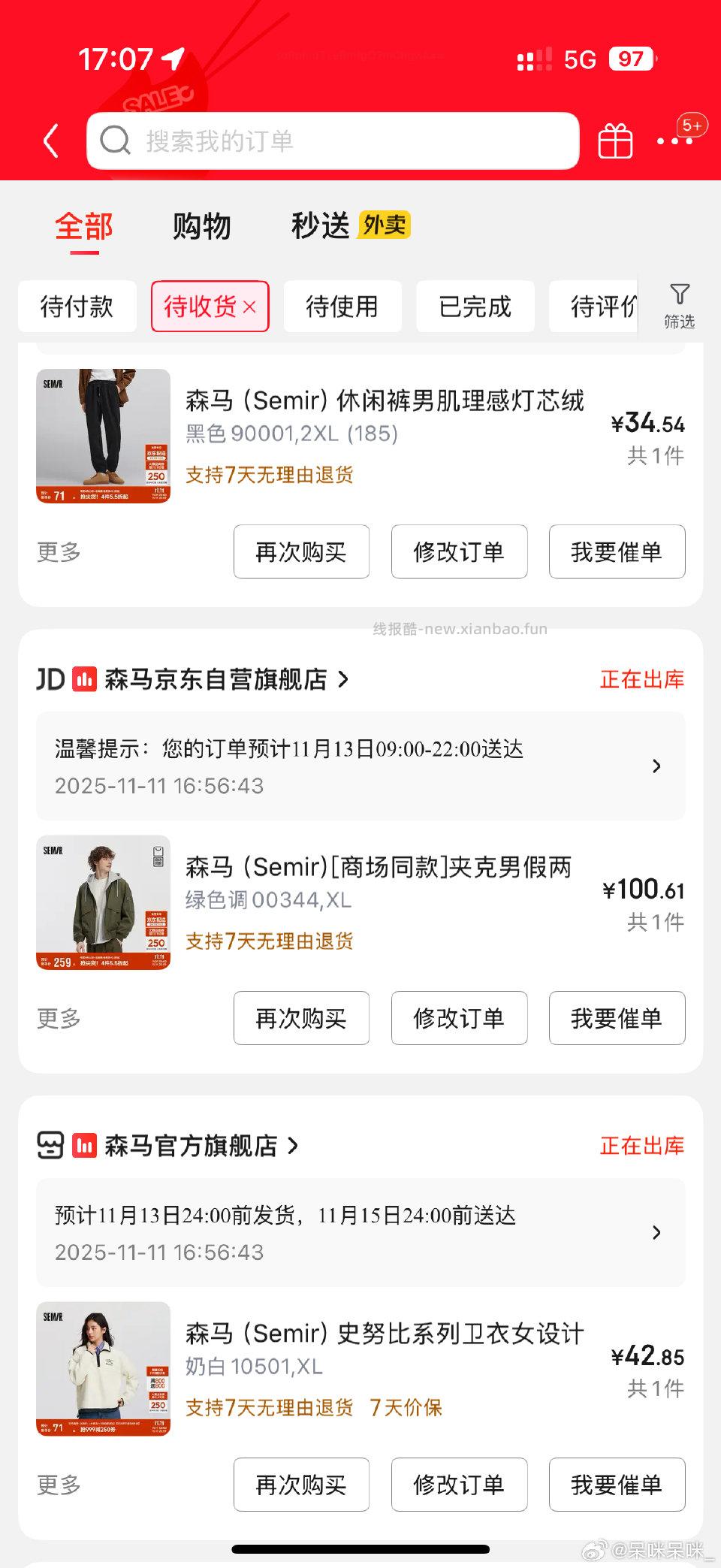Tap the red chart badge next to the JD store name
Screen dimensions: 721x1568
85,678
